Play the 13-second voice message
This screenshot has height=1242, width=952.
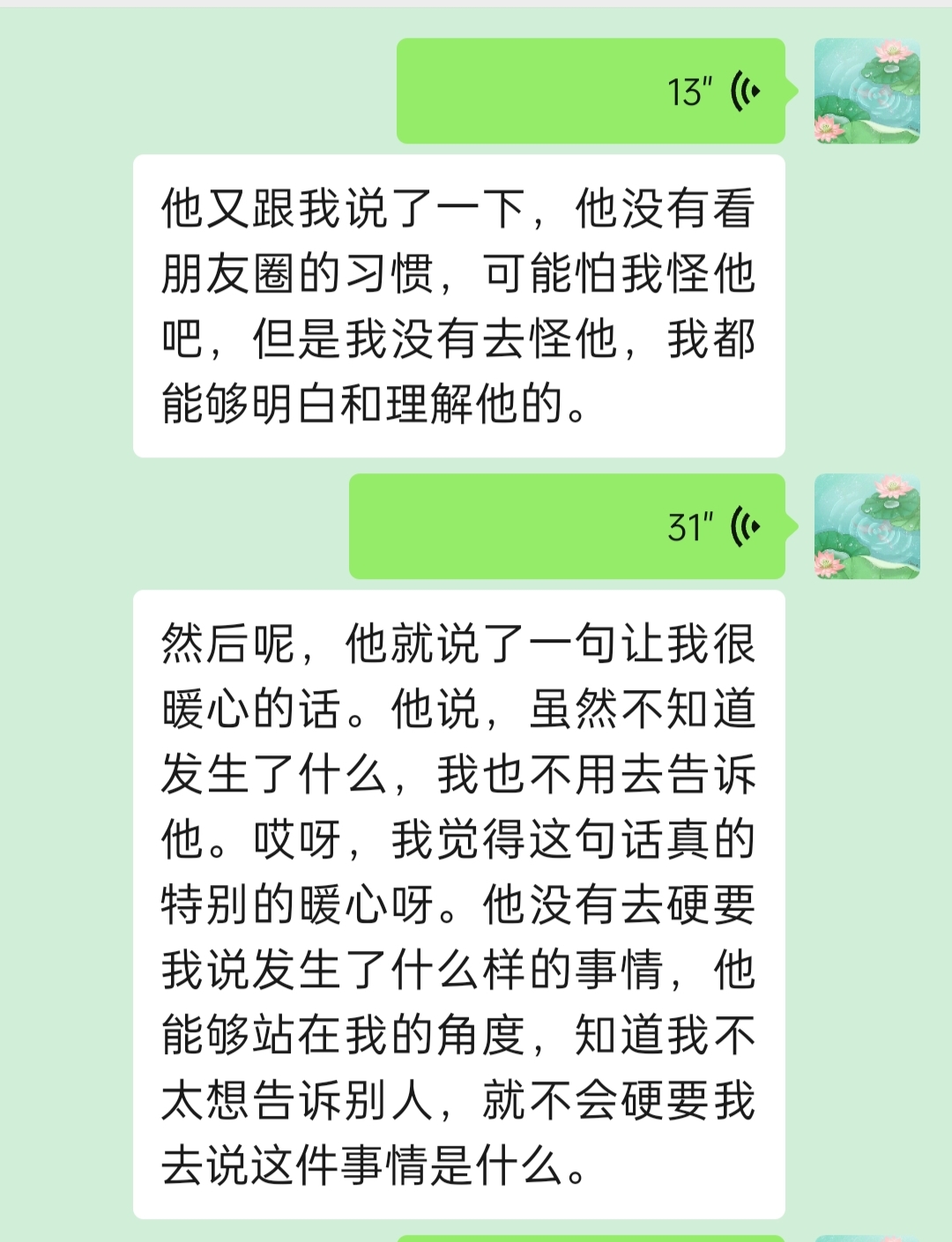tap(591, 91)
